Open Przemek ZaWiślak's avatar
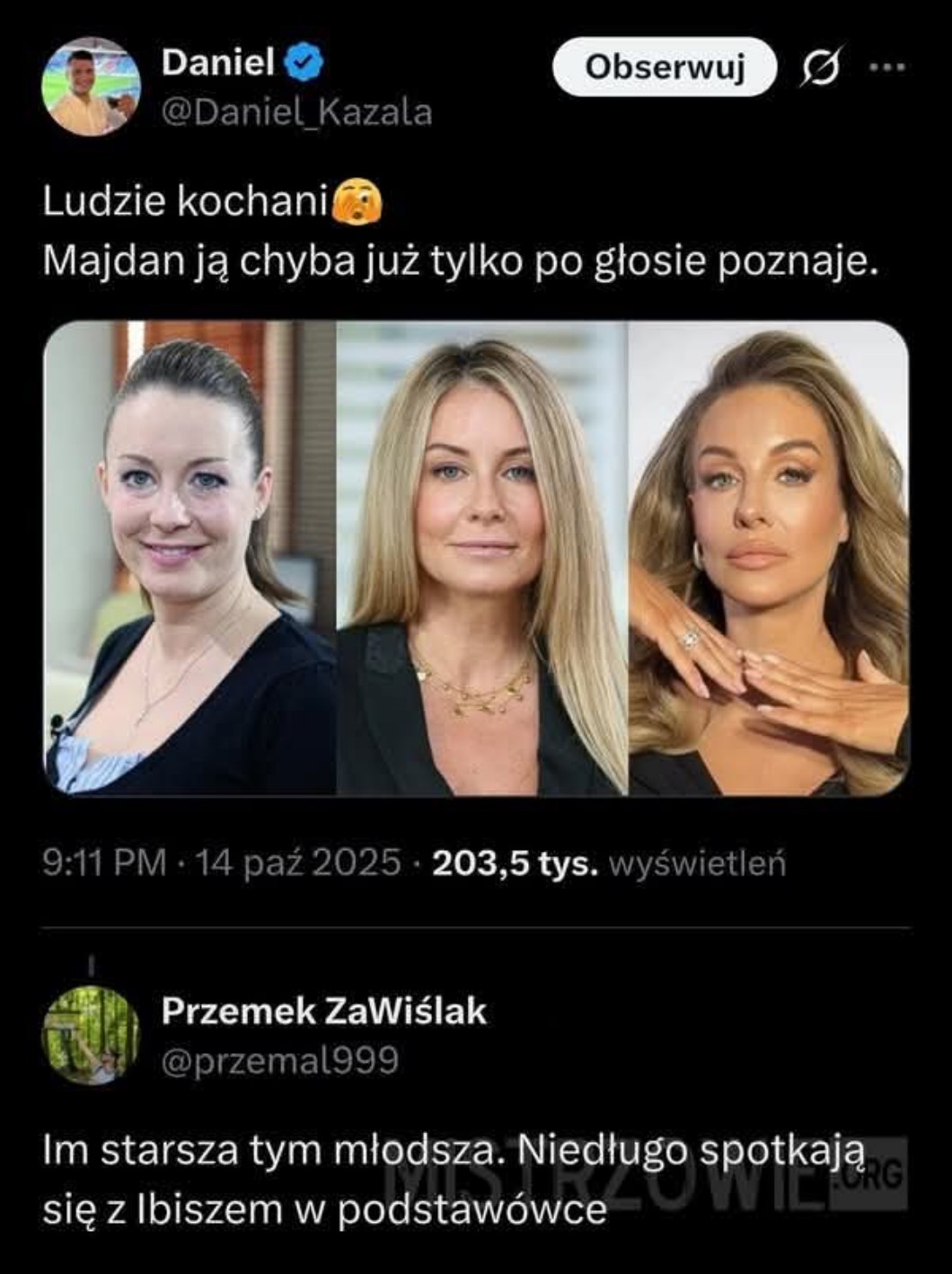Image resolution: width=952 pixels, height=1274 pixels. [90, 1035]
